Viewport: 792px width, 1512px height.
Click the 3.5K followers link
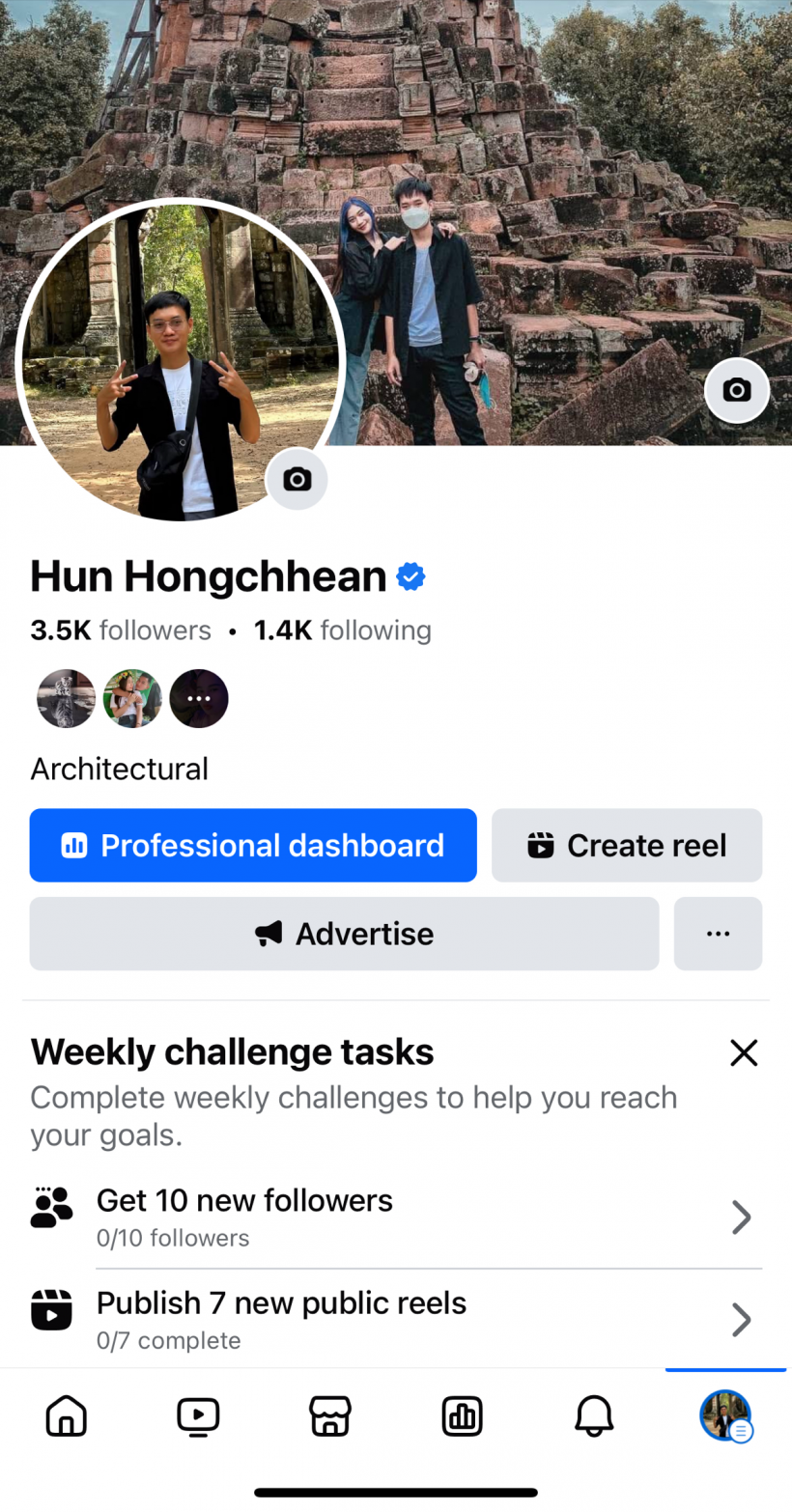coord(120,630)
